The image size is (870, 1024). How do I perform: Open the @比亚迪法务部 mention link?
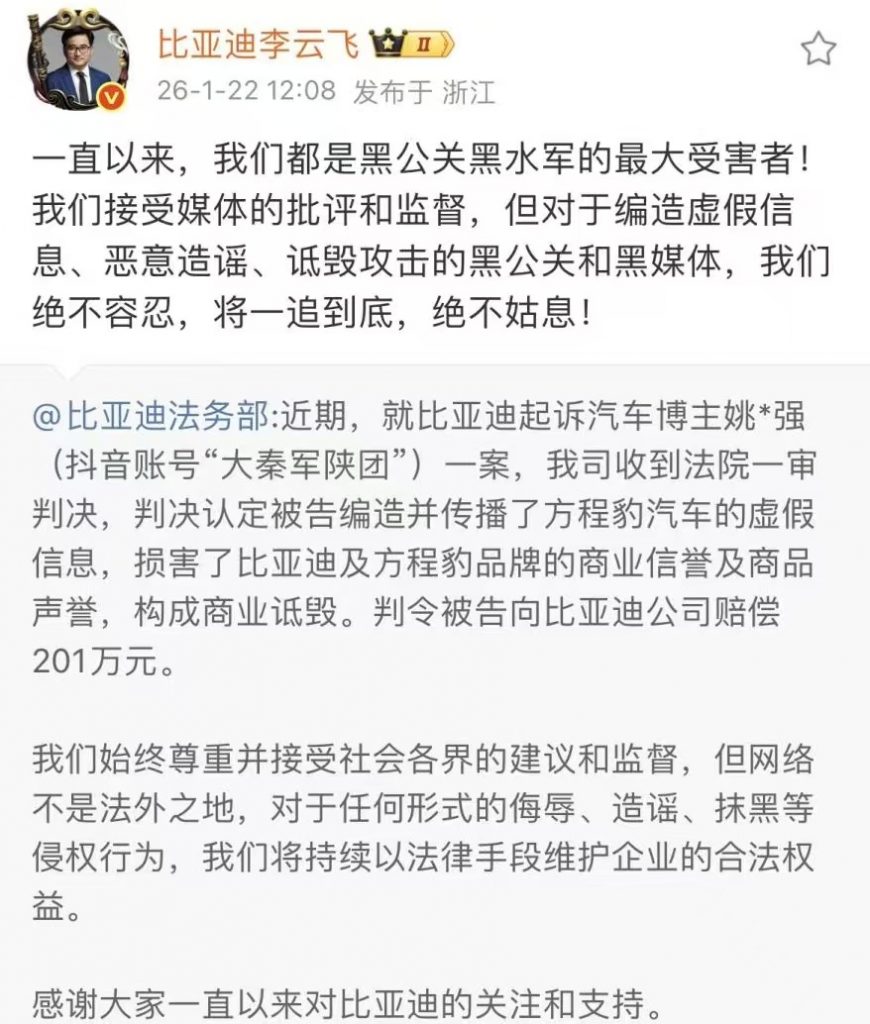pos(150,415)
